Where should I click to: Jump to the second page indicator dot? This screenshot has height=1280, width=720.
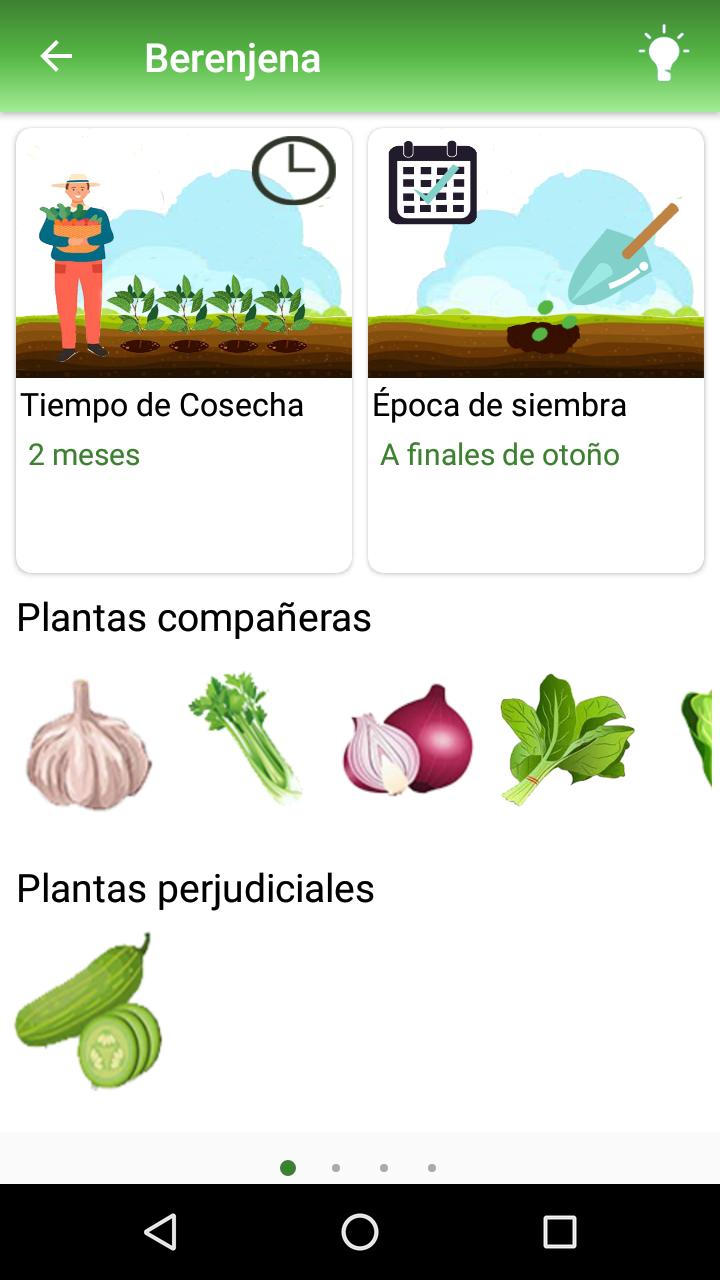[x=336, y=1168]
